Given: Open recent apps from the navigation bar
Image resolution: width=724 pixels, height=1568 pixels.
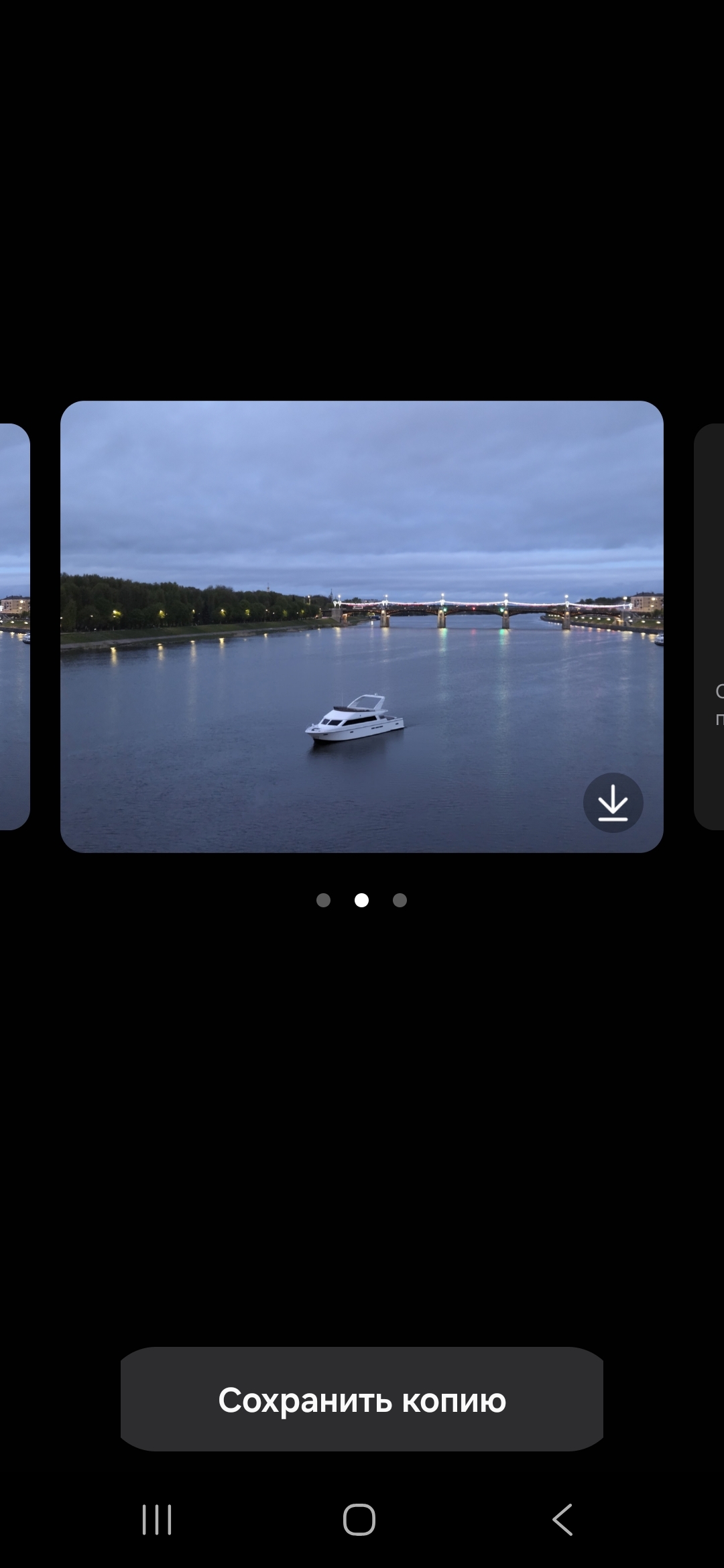Looking at the screenshot, I should pos(157,1519).
